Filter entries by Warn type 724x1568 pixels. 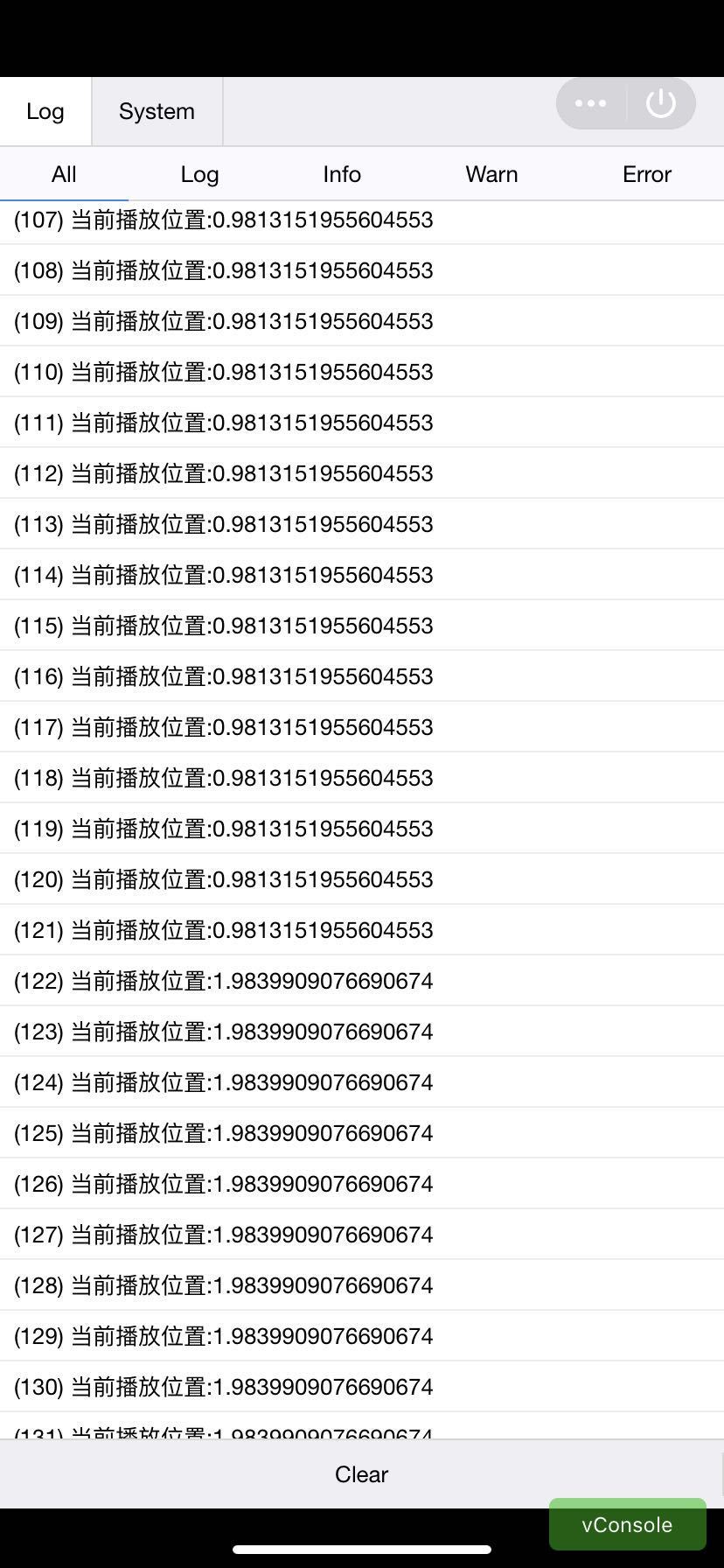pos(491,174)
